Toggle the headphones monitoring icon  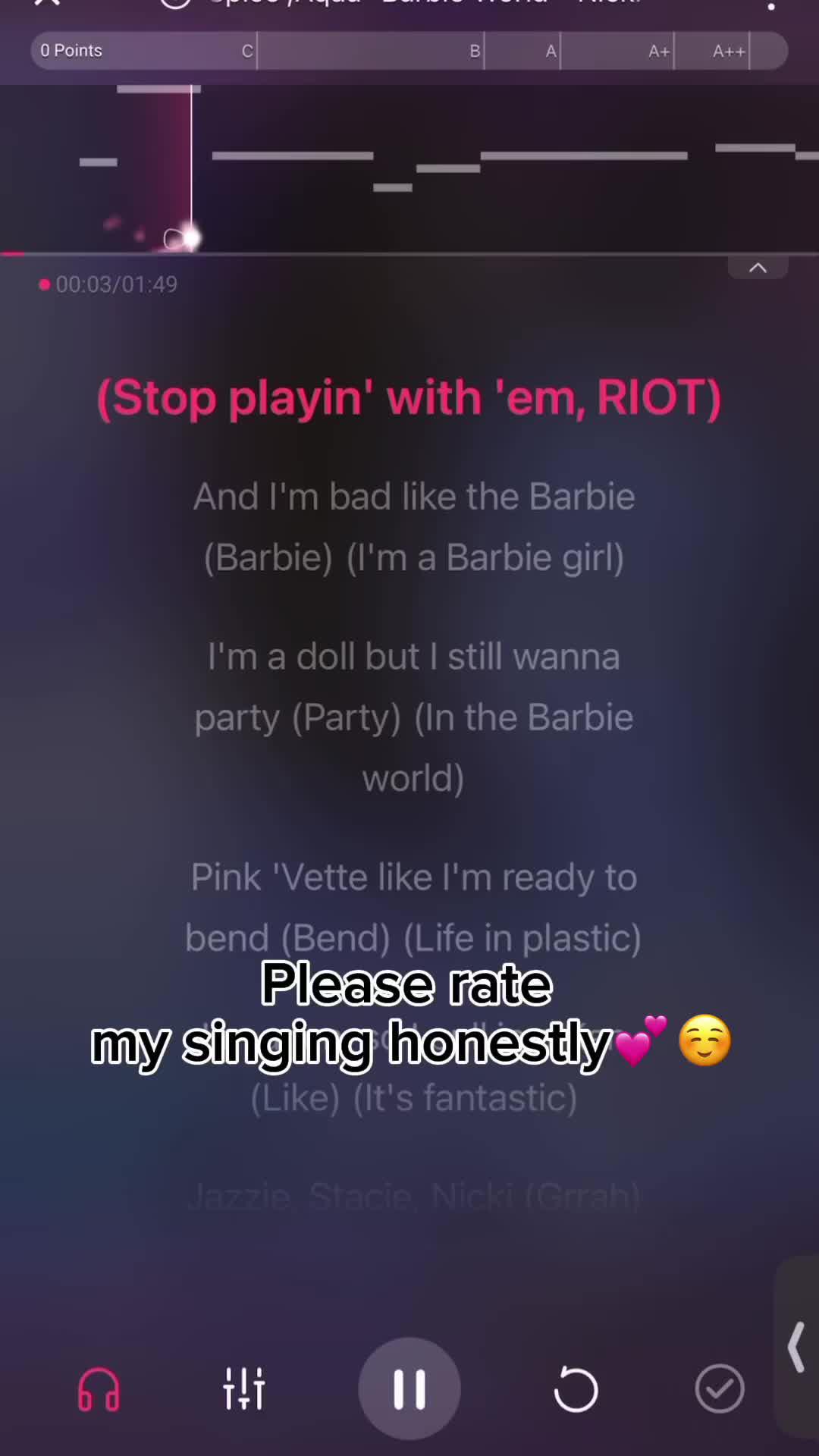pos(99,1389)
